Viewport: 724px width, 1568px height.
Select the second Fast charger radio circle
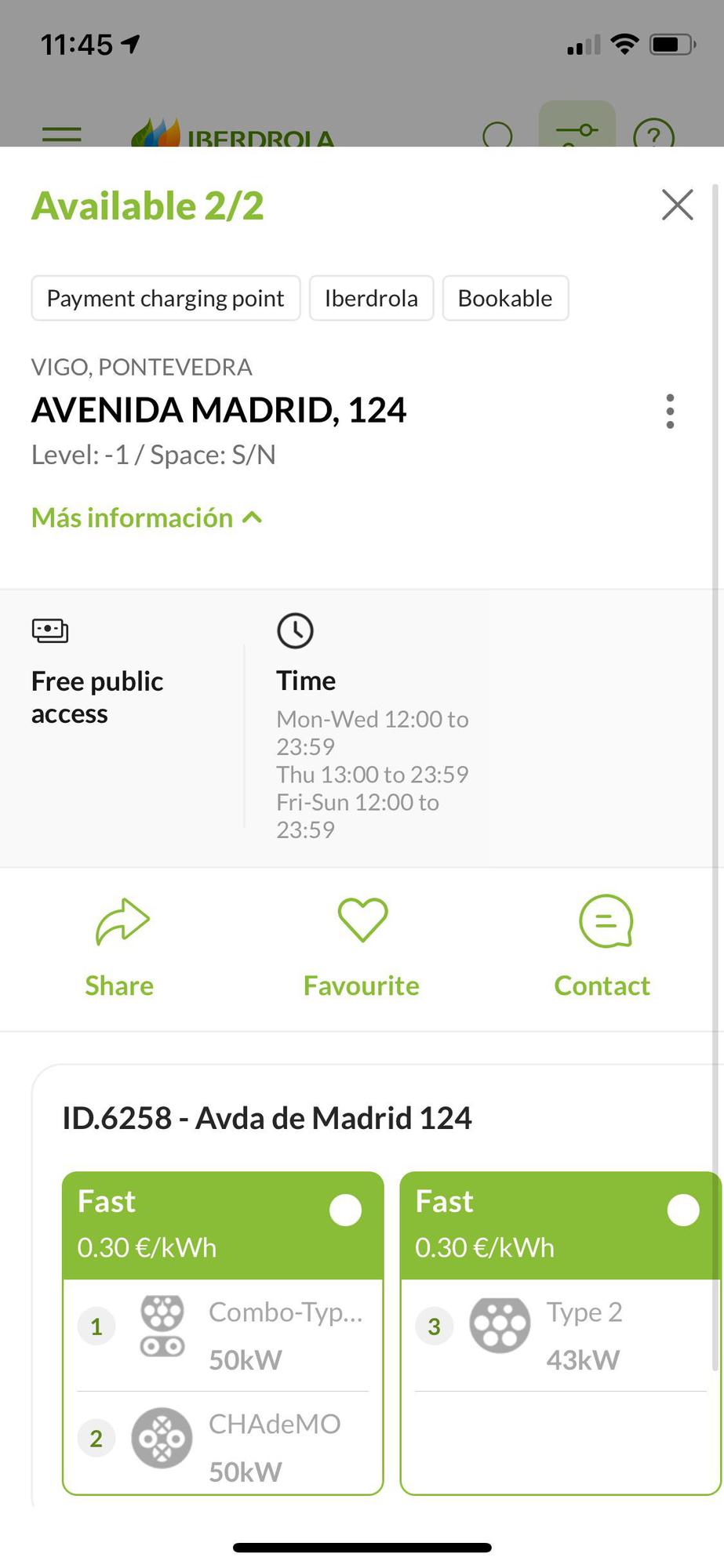click(x=683, y=1209)
